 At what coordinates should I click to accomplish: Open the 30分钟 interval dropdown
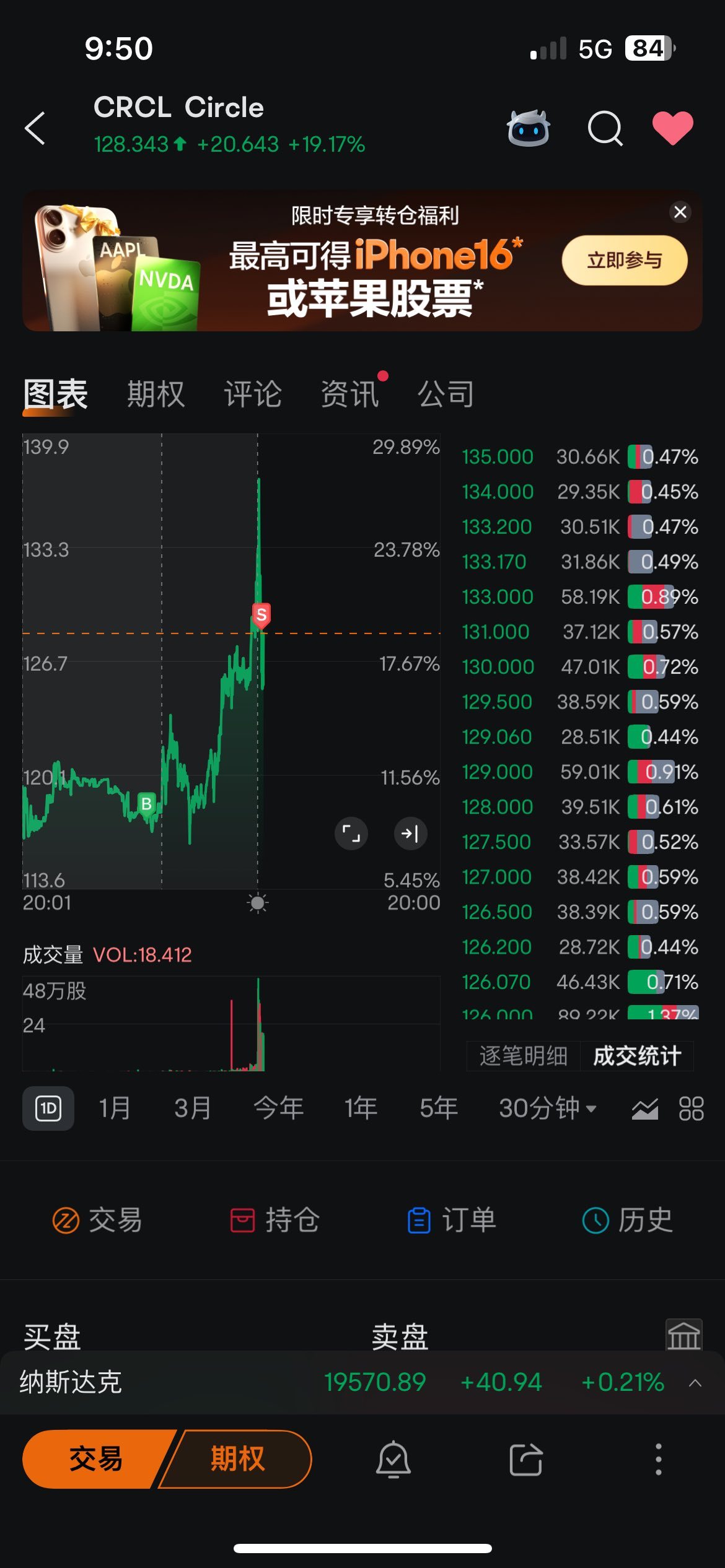548,1108
